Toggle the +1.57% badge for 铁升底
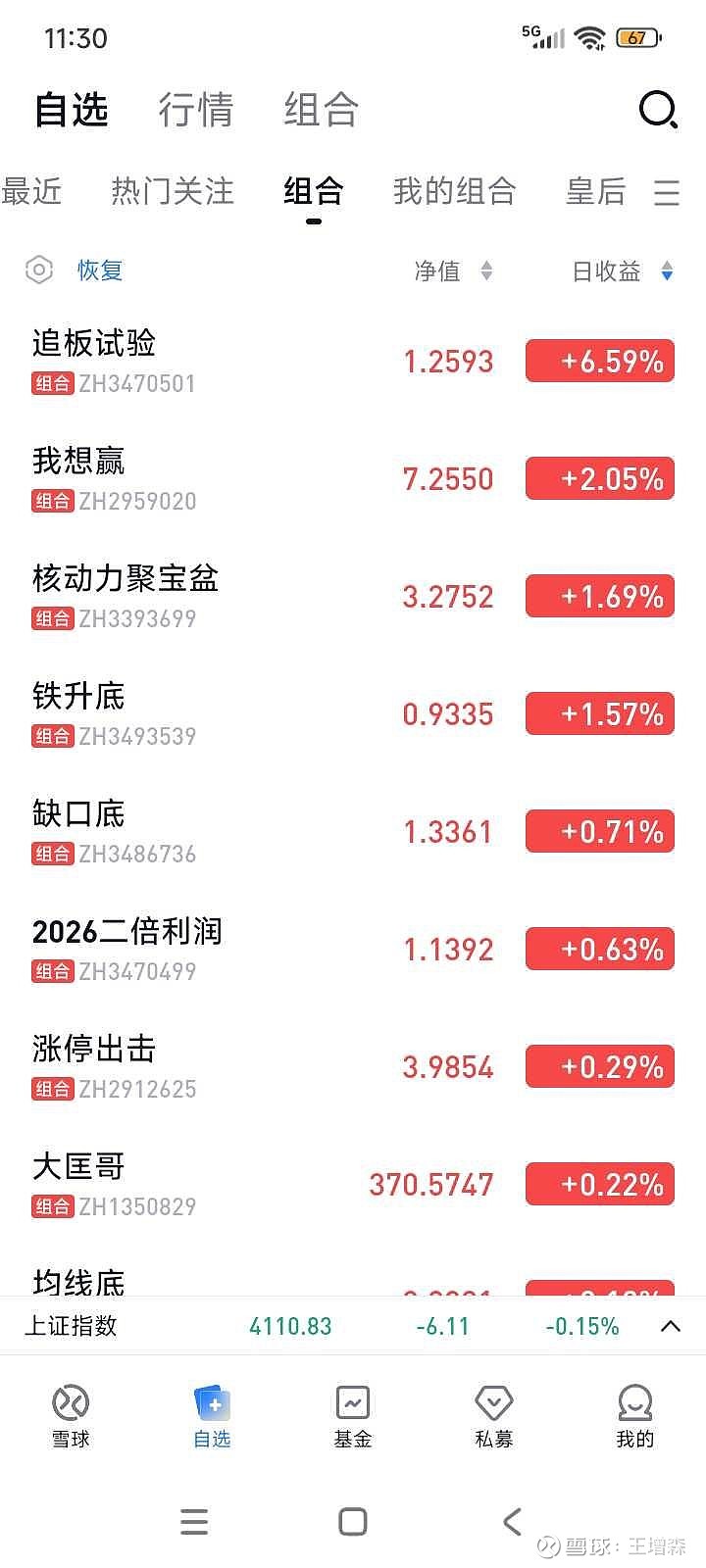 600,714
